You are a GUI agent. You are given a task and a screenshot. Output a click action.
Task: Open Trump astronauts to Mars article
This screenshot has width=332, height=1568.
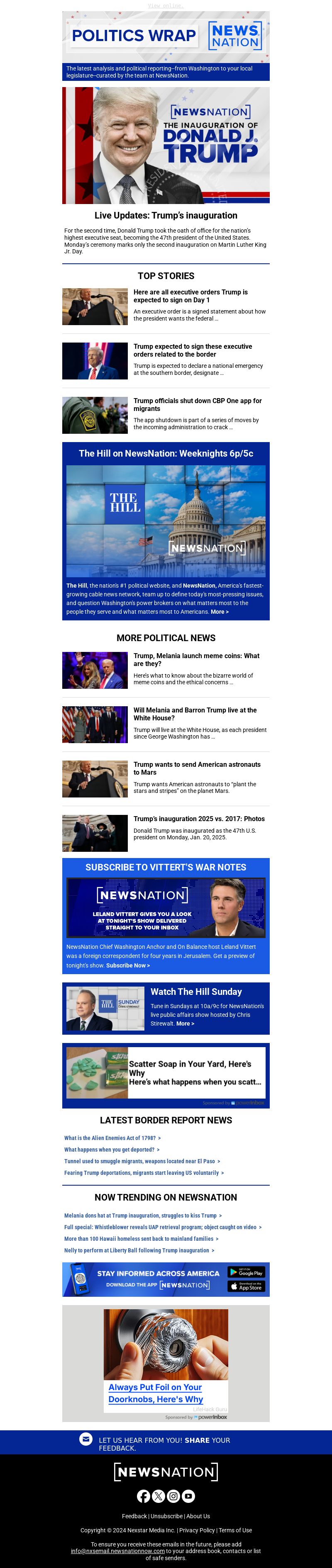coord(197,768)
